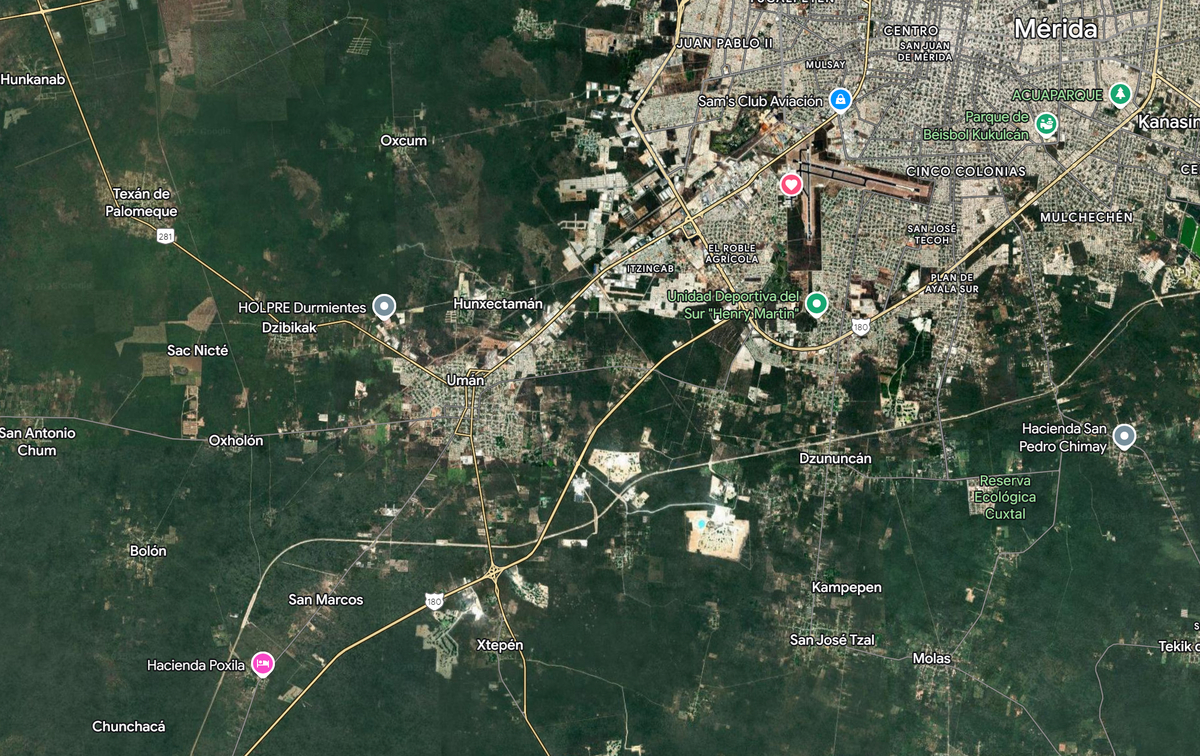Tap the Parque de Béisbol Kukulcán pin
Viewport: 1200px width, 756px height.
point(1046,124)
